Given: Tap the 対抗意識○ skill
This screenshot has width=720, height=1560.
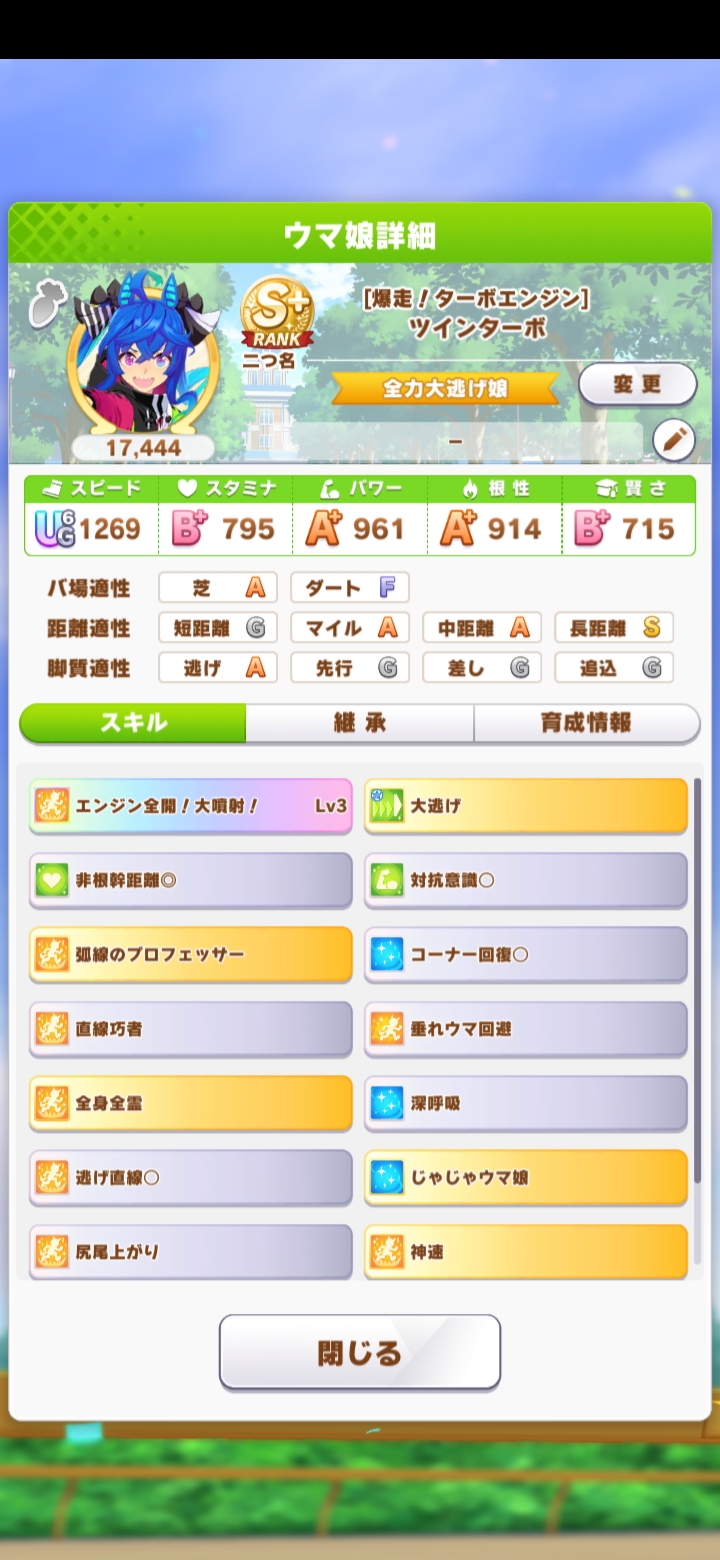Looking at the screenshot, I should click(x=525, y=880).
